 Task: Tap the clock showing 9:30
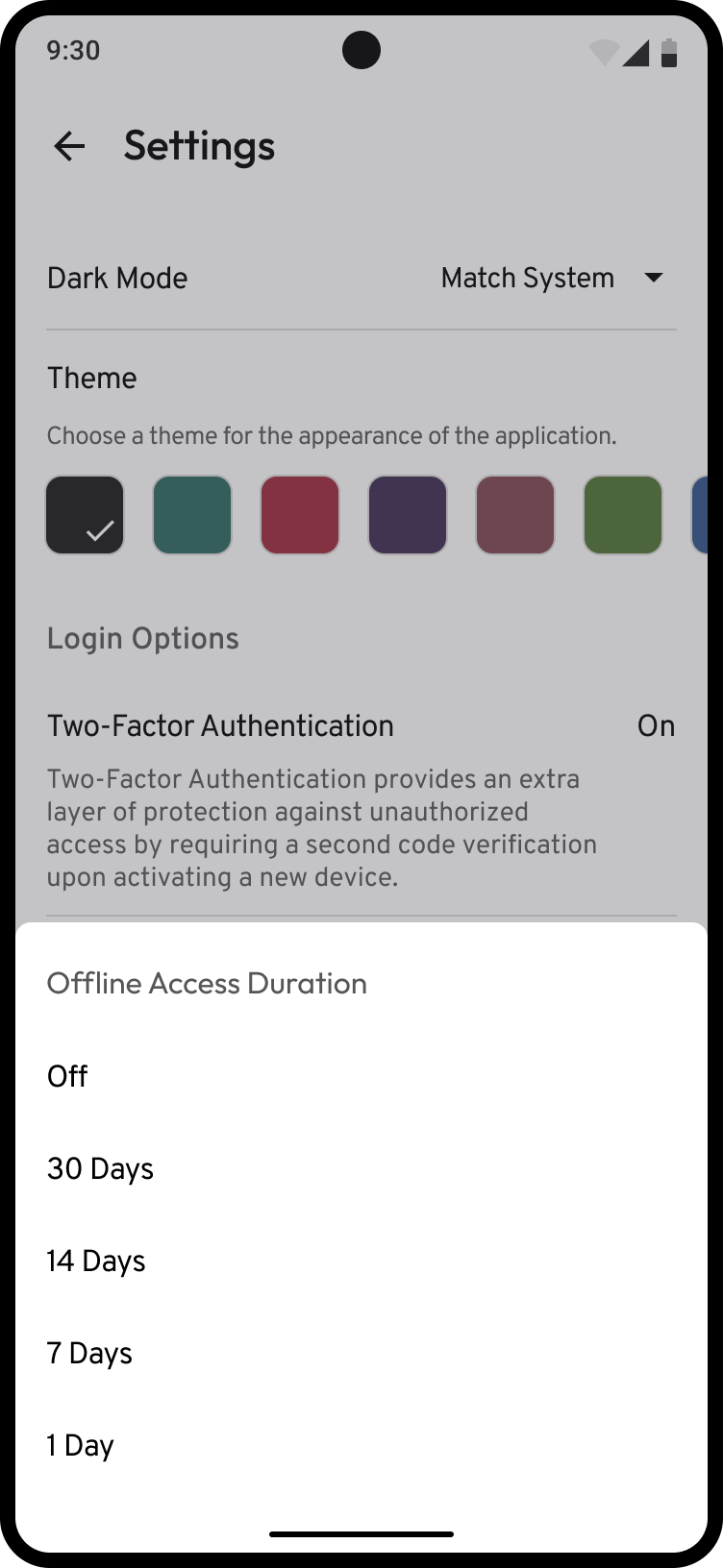click(74, 50)
